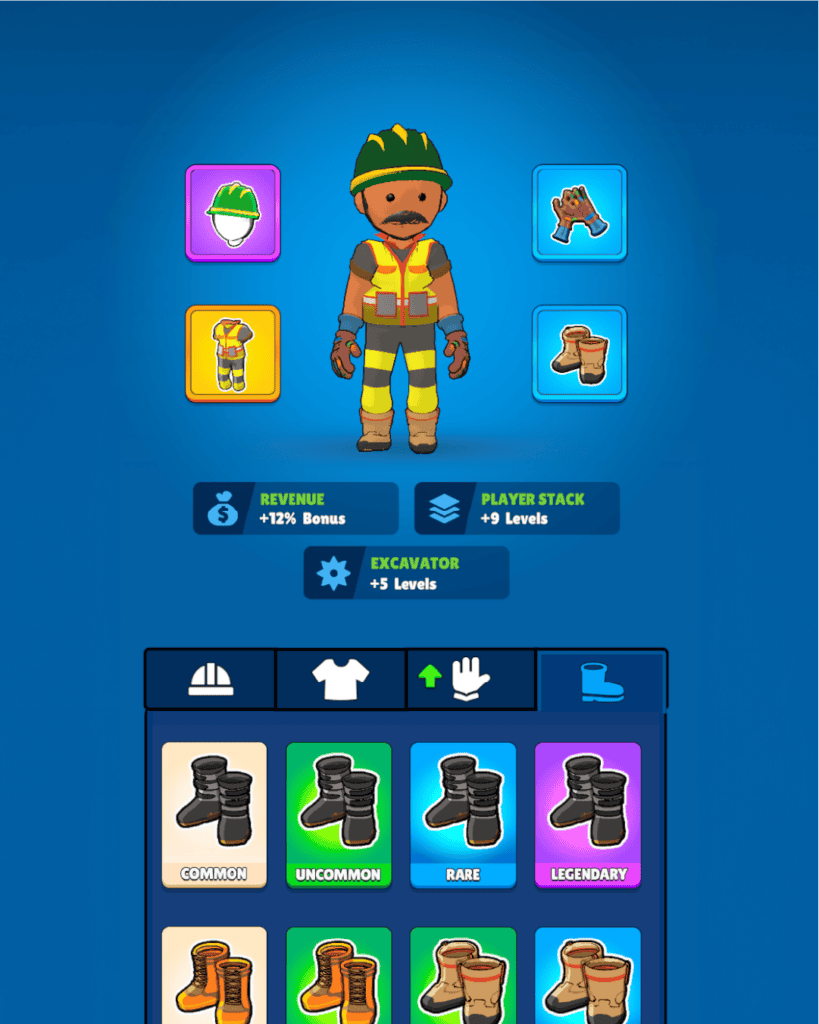Image resolution: width=819 pixels, height=1024 pixels.
Task: Select the Common black boots
Action: (214, 814)
